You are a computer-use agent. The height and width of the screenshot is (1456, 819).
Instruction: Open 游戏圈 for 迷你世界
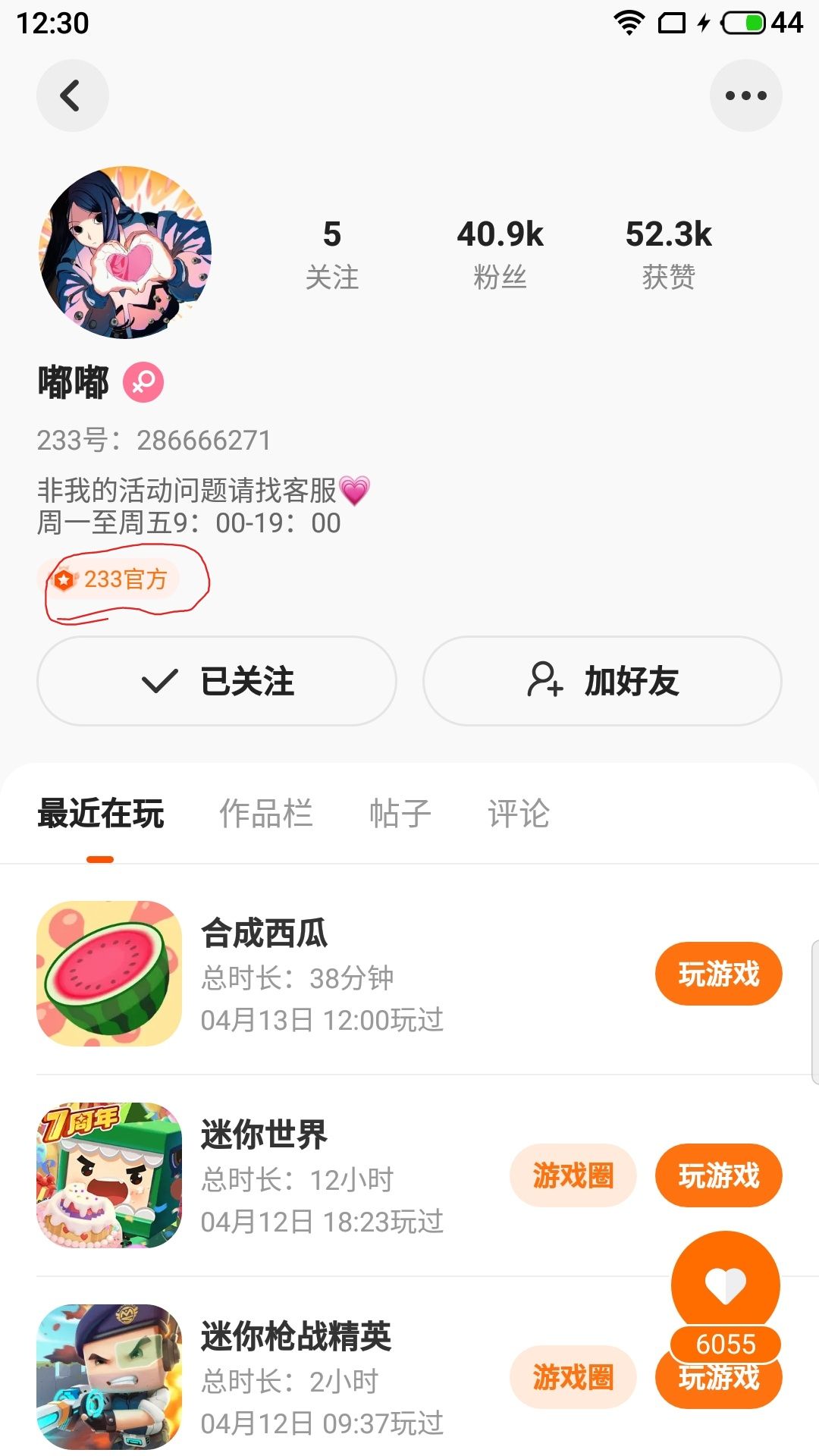pos(573,1175)
